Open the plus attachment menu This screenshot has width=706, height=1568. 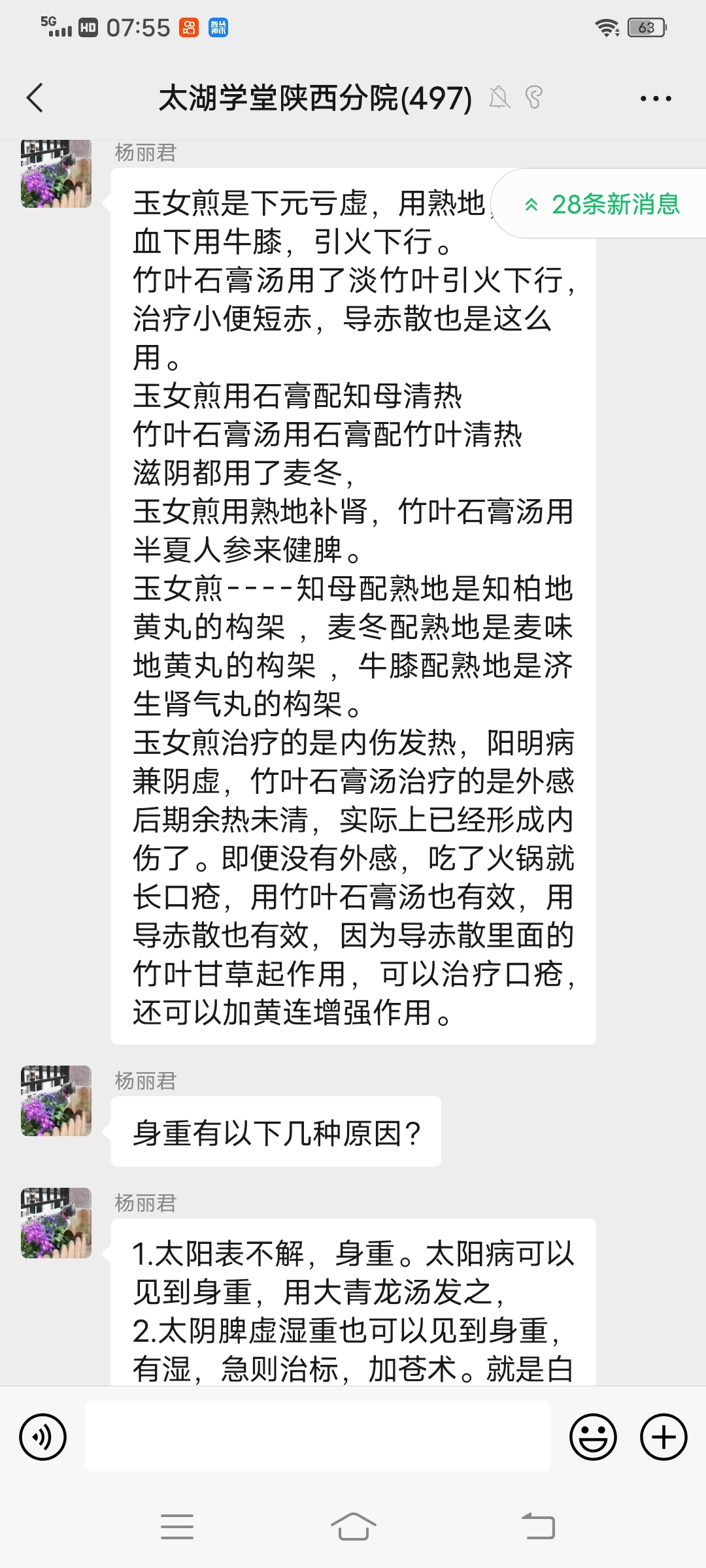point(664,1437)
